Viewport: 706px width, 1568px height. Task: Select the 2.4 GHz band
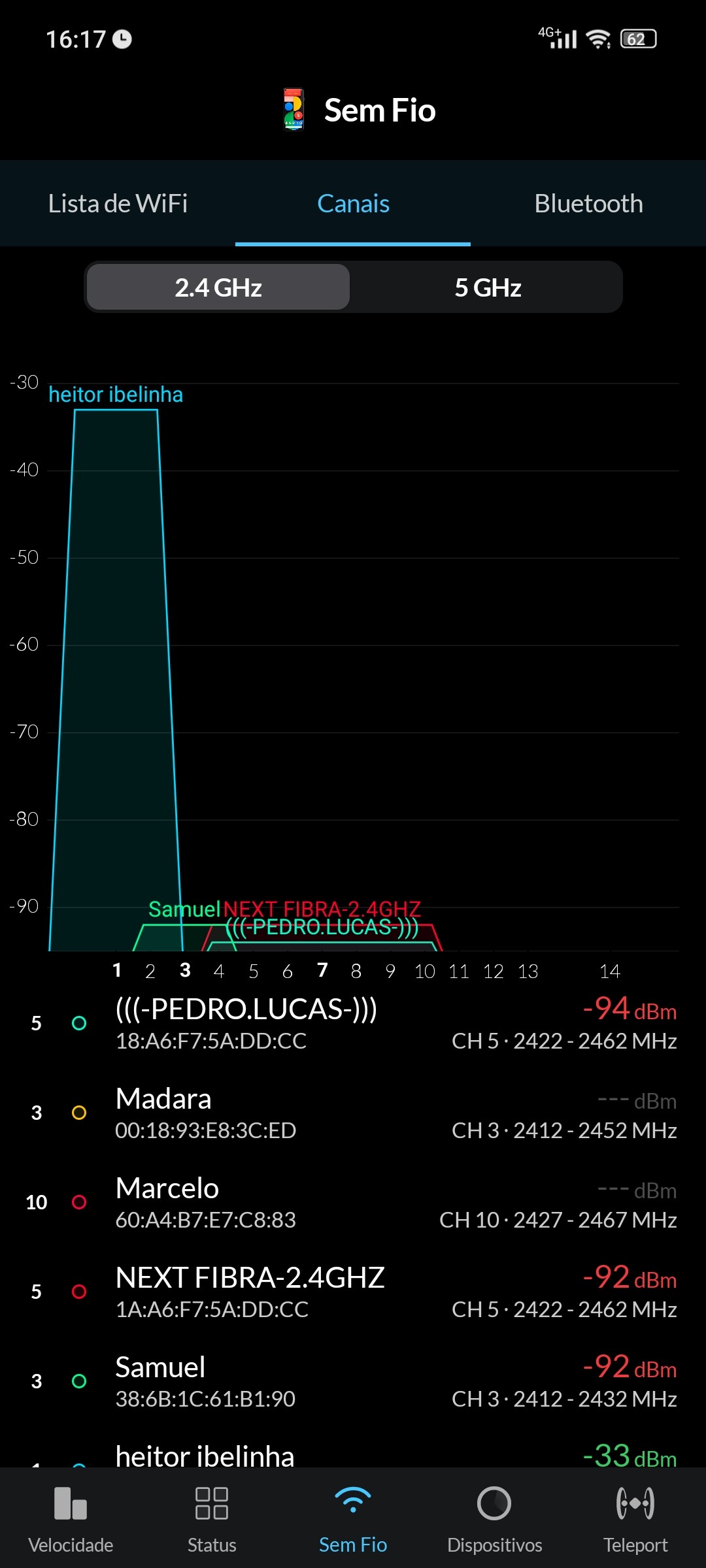point(218,287)
